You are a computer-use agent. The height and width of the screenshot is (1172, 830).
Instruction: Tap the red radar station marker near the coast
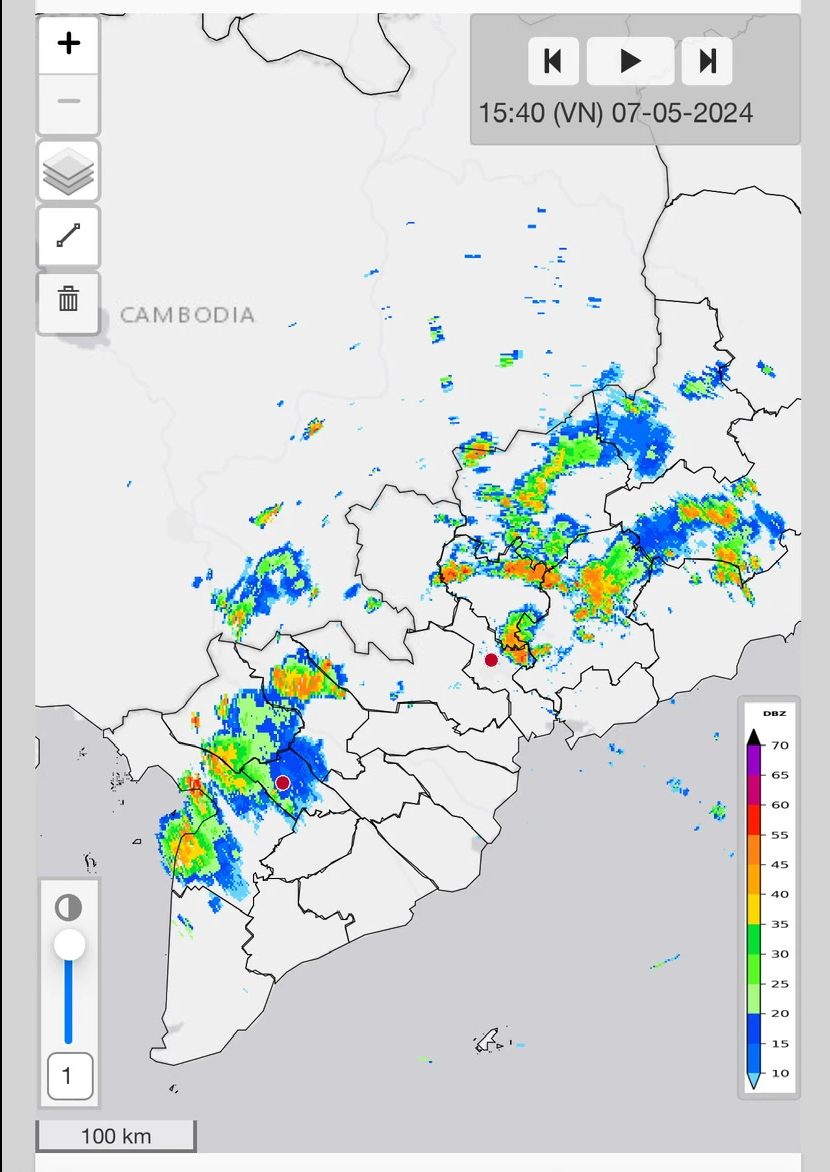(491, 660)
